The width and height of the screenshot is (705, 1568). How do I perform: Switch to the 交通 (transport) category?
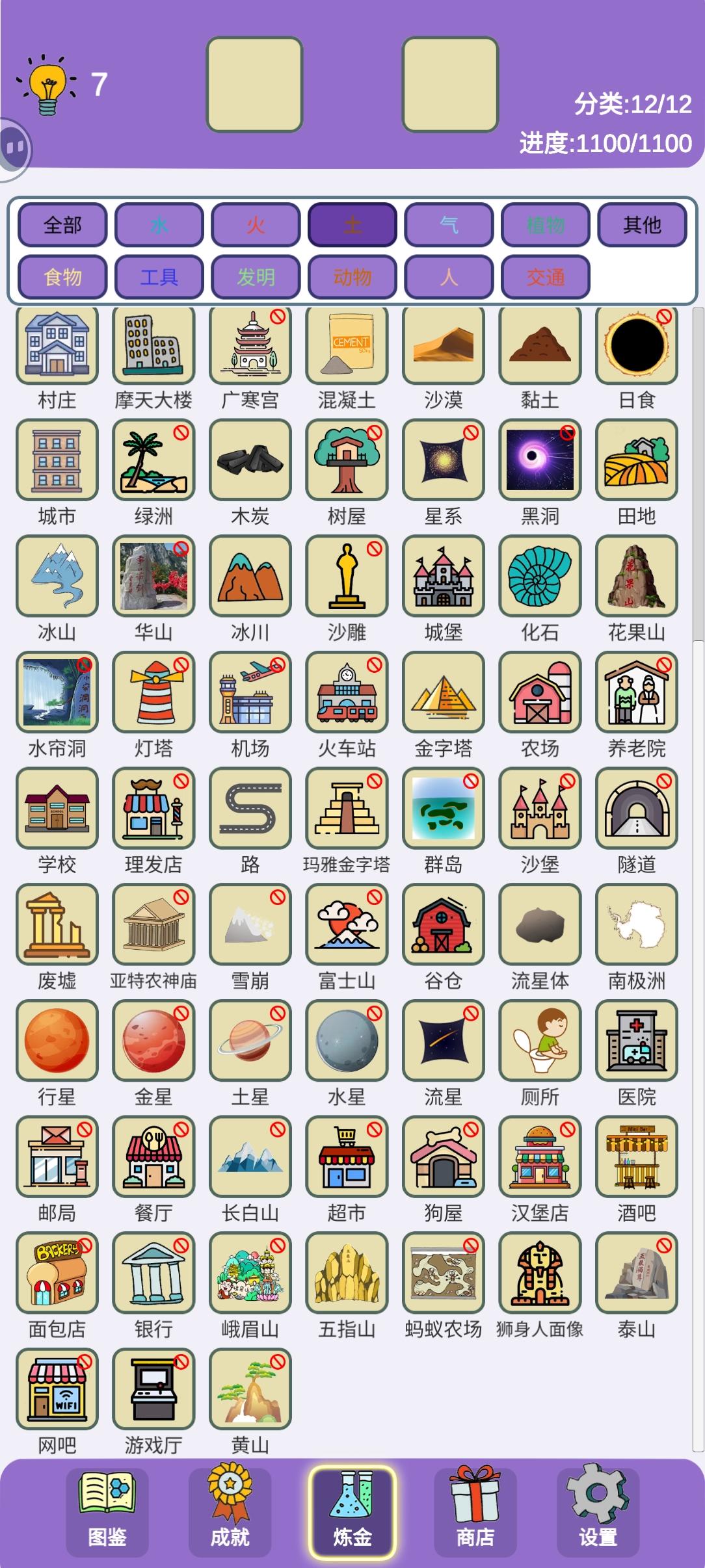coord(546,276)
